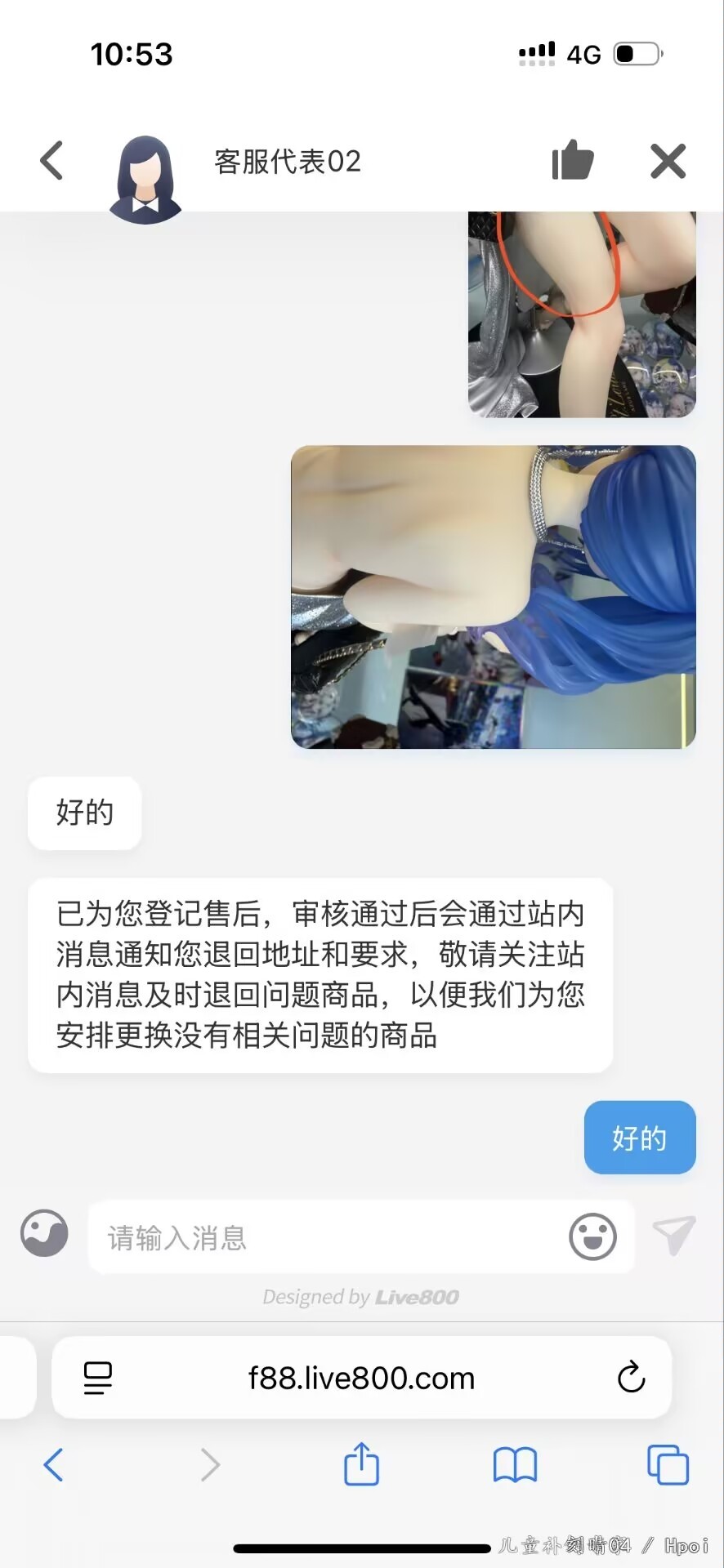The image size is (724, 1568).
Task: Open the blue-haired figure photo
Action: point(494,597)
